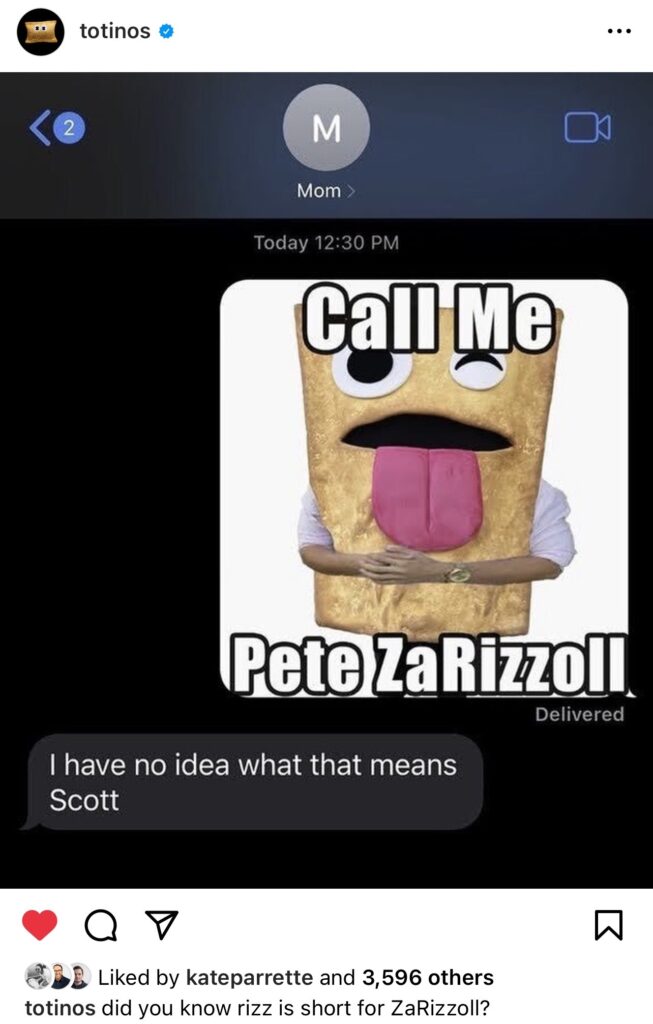The height and width of the screenshot is (1024, 653).
Task: Open the Pete ZaRizzoll post image
Action: [x=326, y=480]
